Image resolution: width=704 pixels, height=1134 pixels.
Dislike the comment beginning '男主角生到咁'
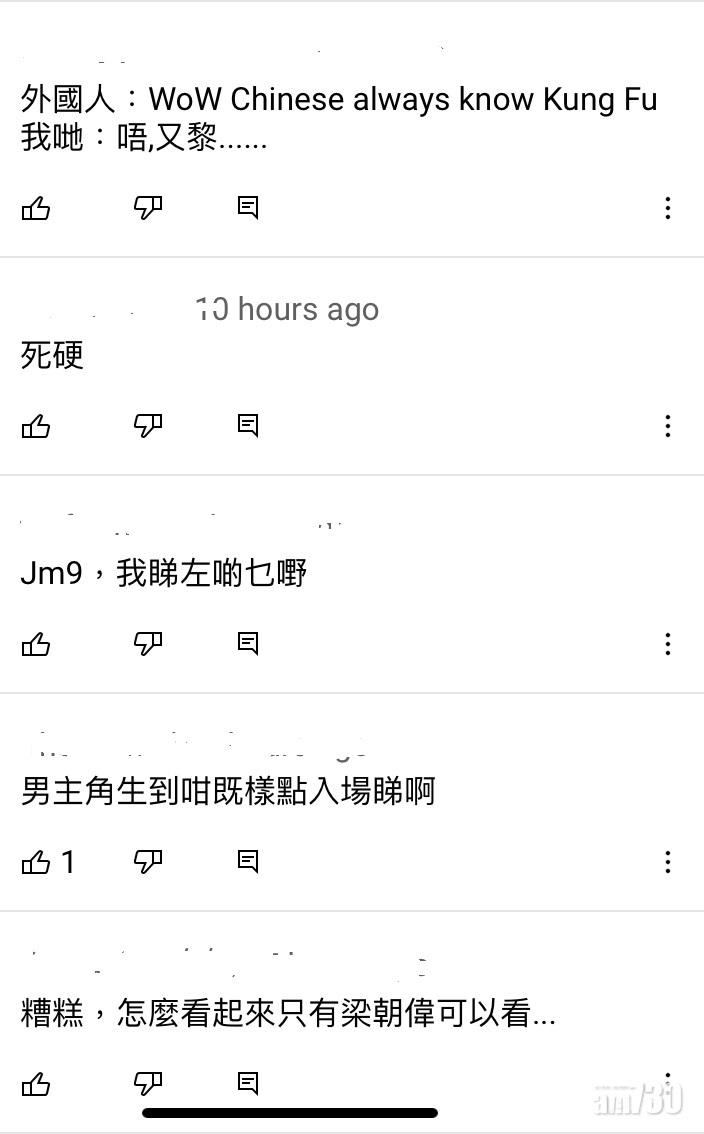148,862
